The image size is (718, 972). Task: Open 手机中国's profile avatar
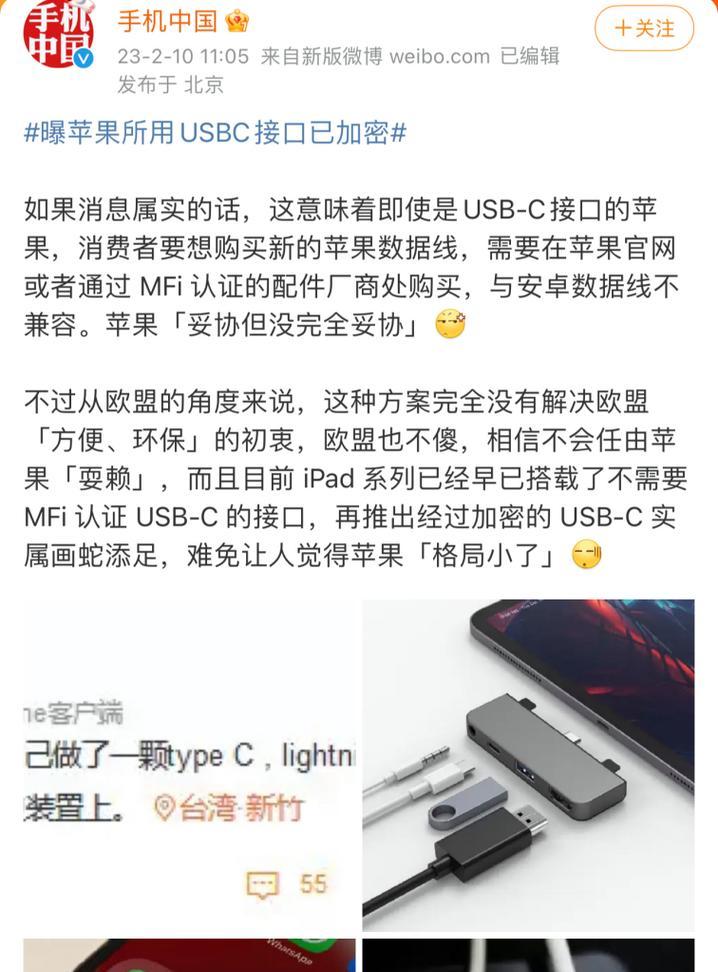point(59,35)
